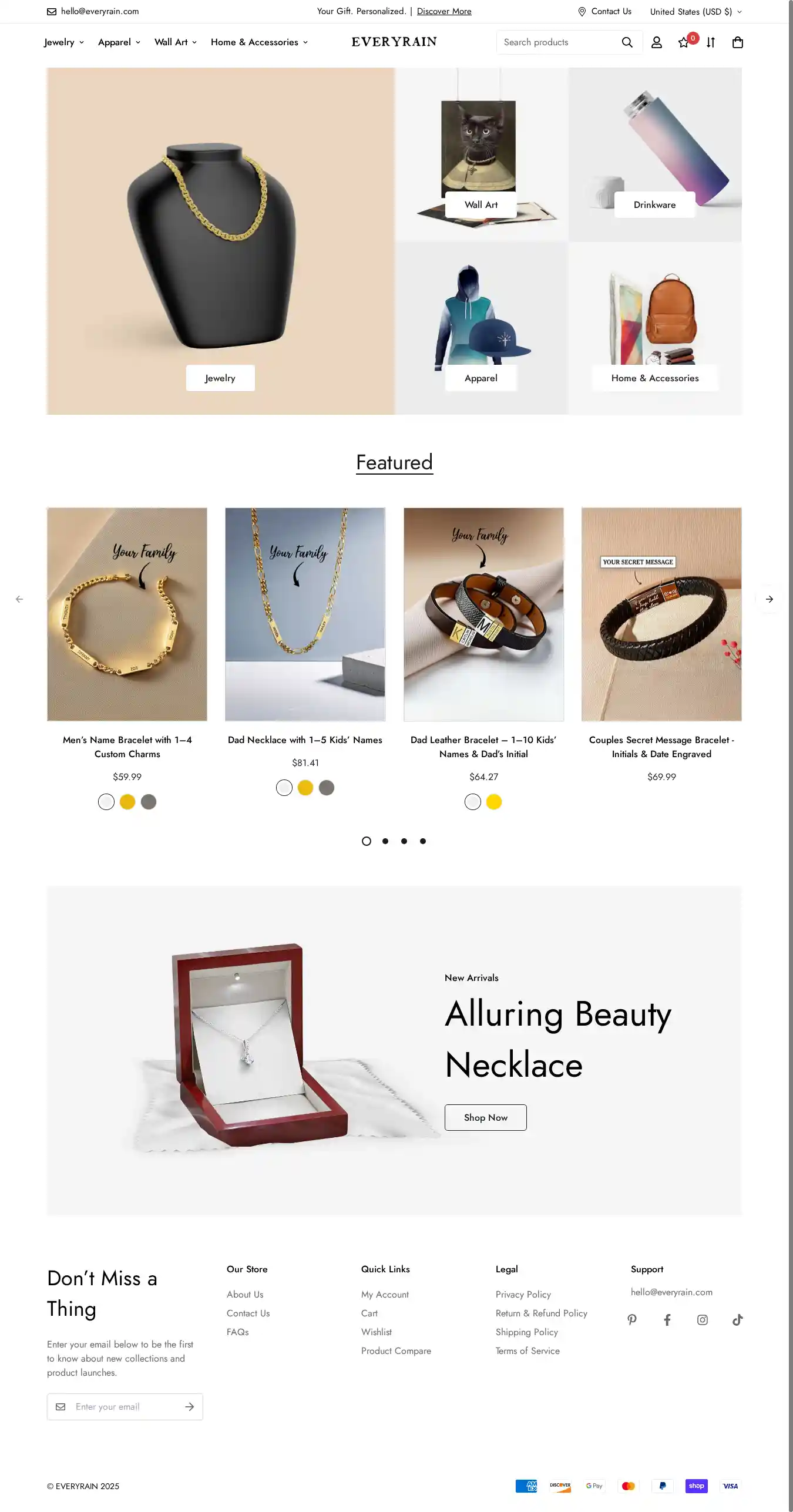This screenshot has width=793, height=1512.
Task: Show next featured products with right arrow
Action: tap(769, 599)
